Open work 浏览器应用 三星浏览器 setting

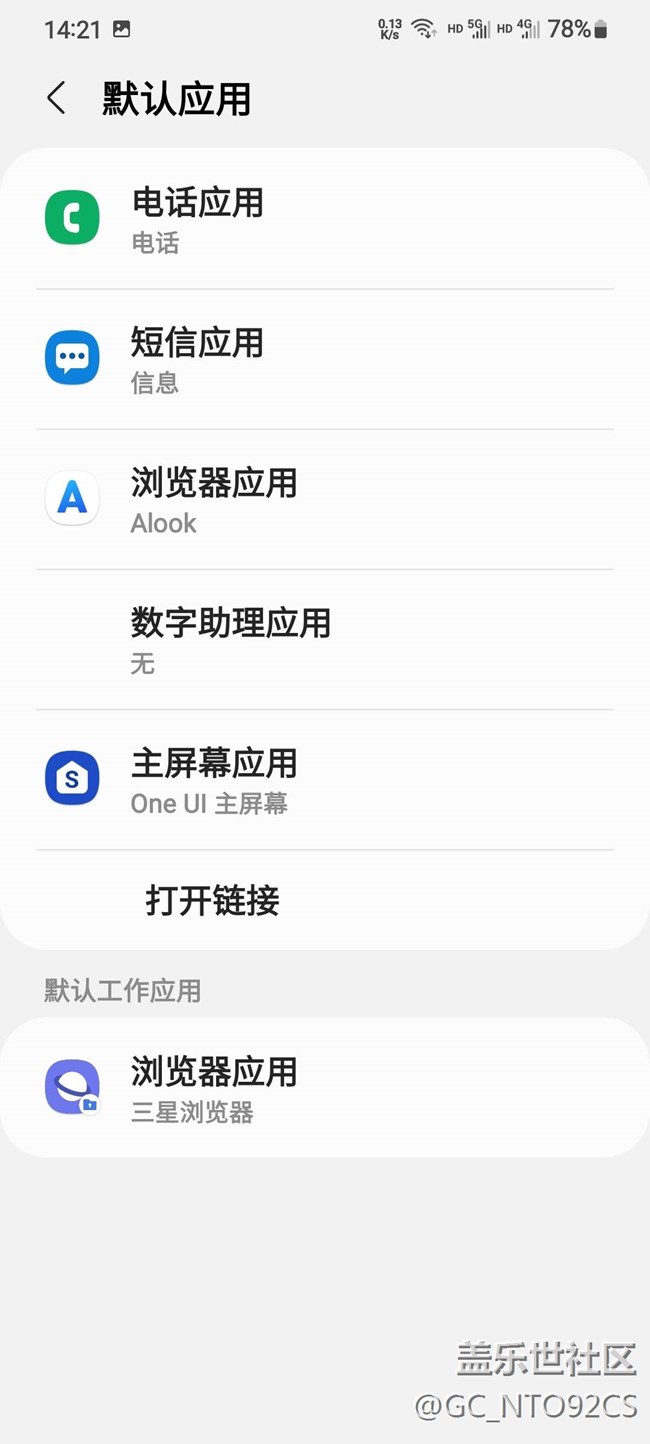pos(325,1088)
